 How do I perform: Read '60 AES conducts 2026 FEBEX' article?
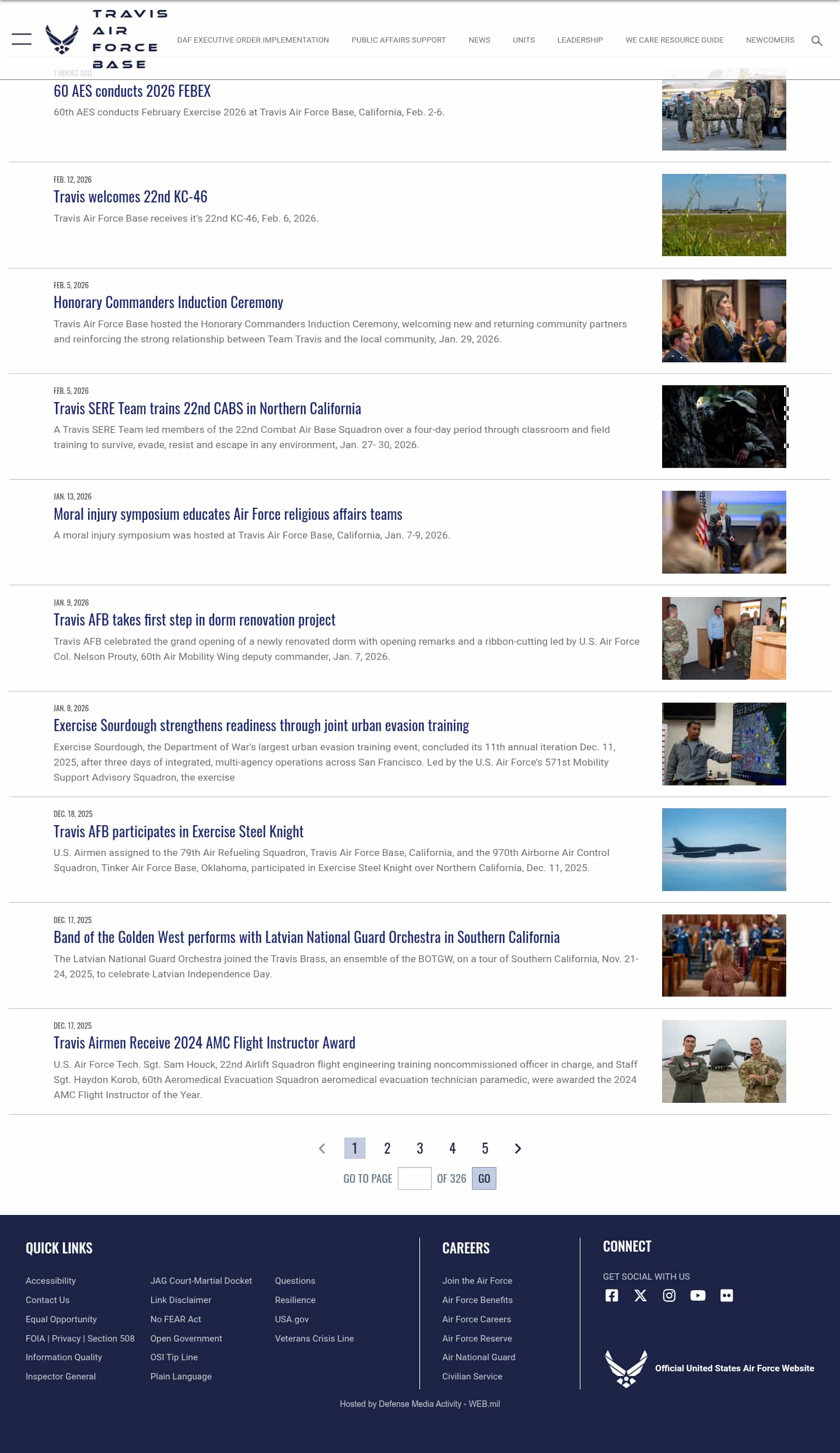132,92
